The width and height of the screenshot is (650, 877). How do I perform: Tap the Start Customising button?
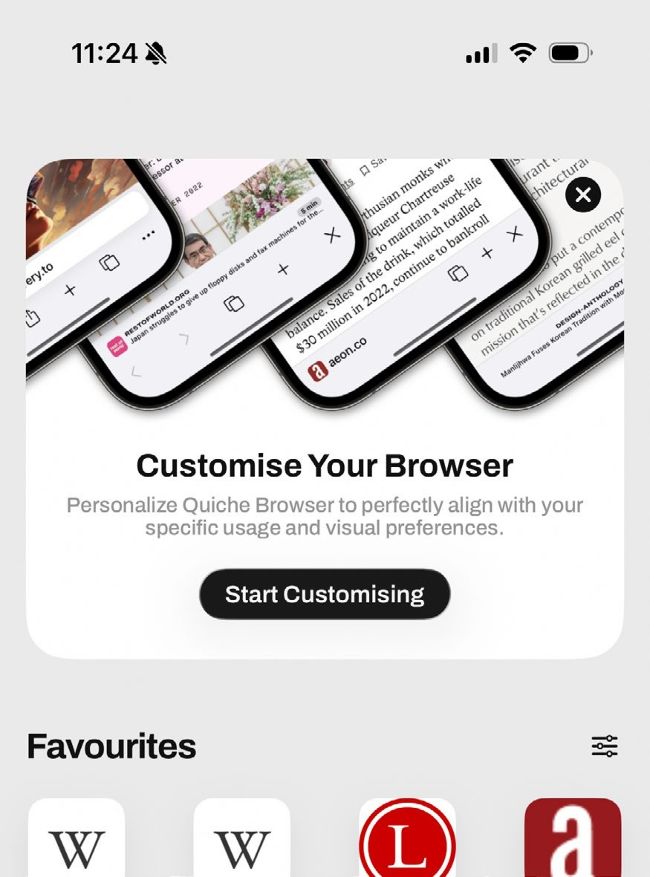(325, 594)
